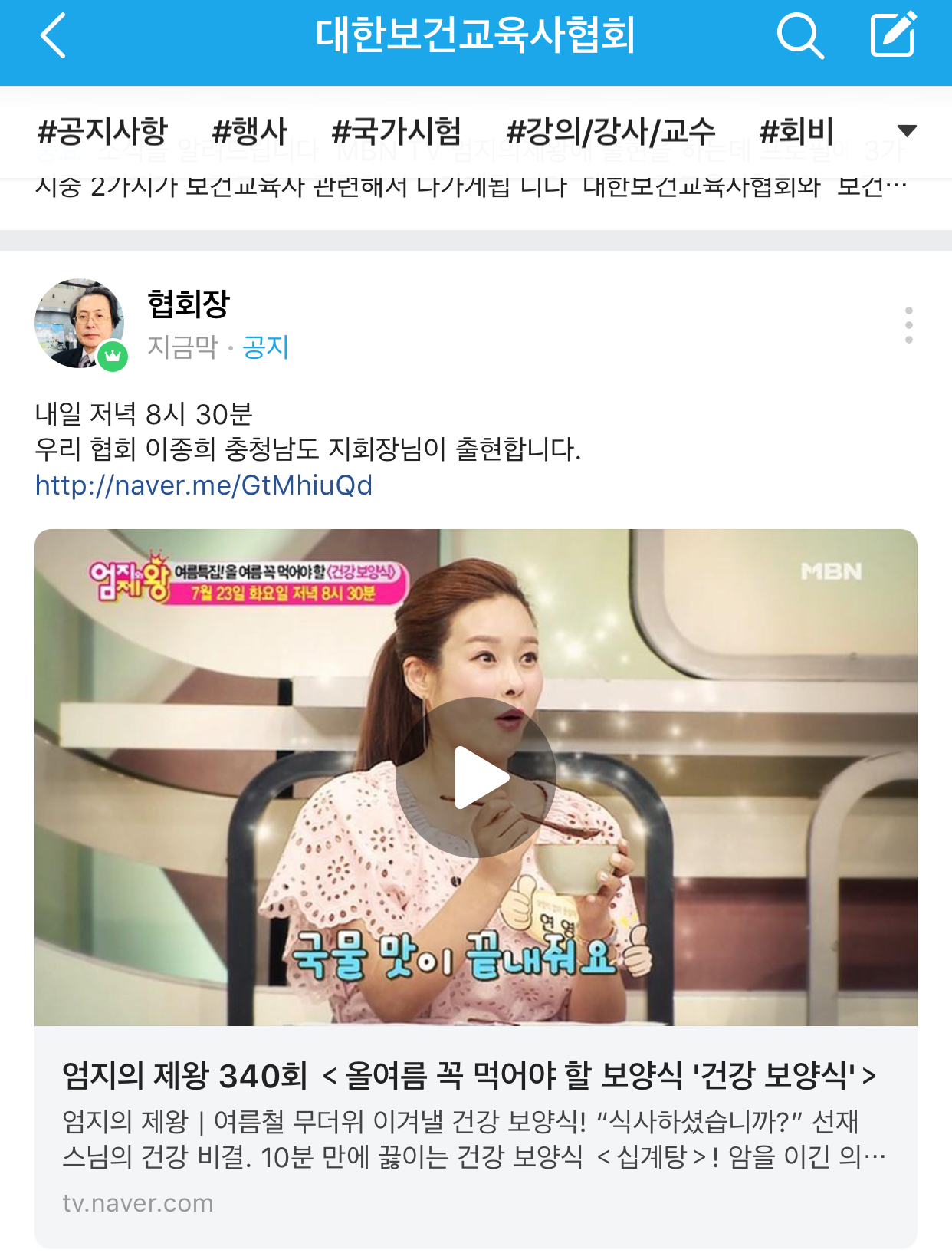
Task: Select the #행사 hashtag
Action: (x=249, y=131)
